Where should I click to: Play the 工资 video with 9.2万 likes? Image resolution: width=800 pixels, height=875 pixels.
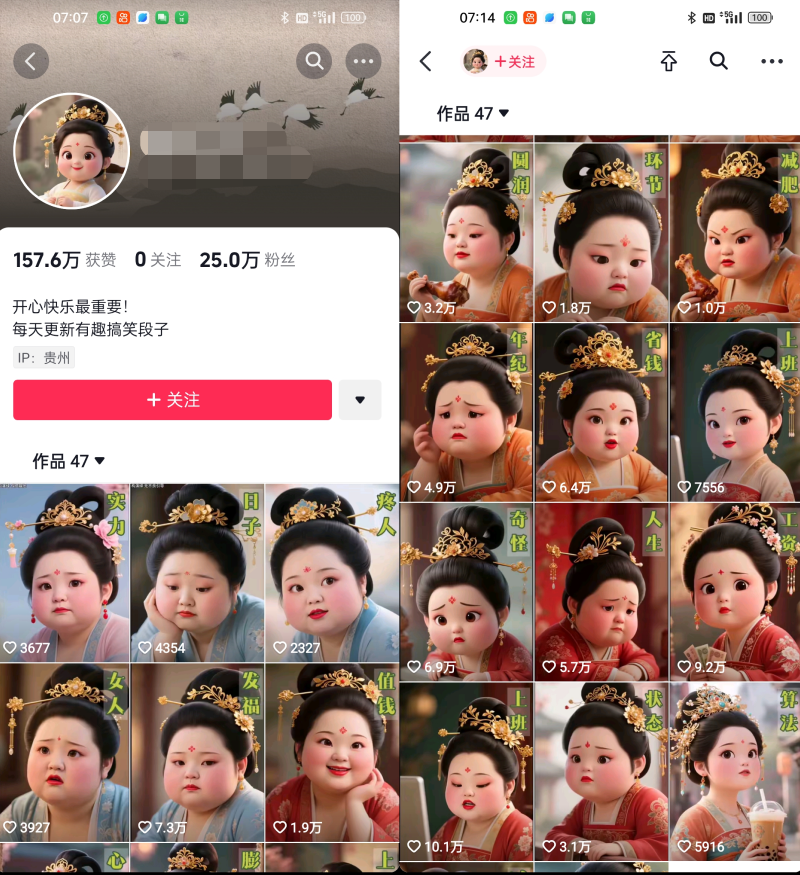(735, 592)
